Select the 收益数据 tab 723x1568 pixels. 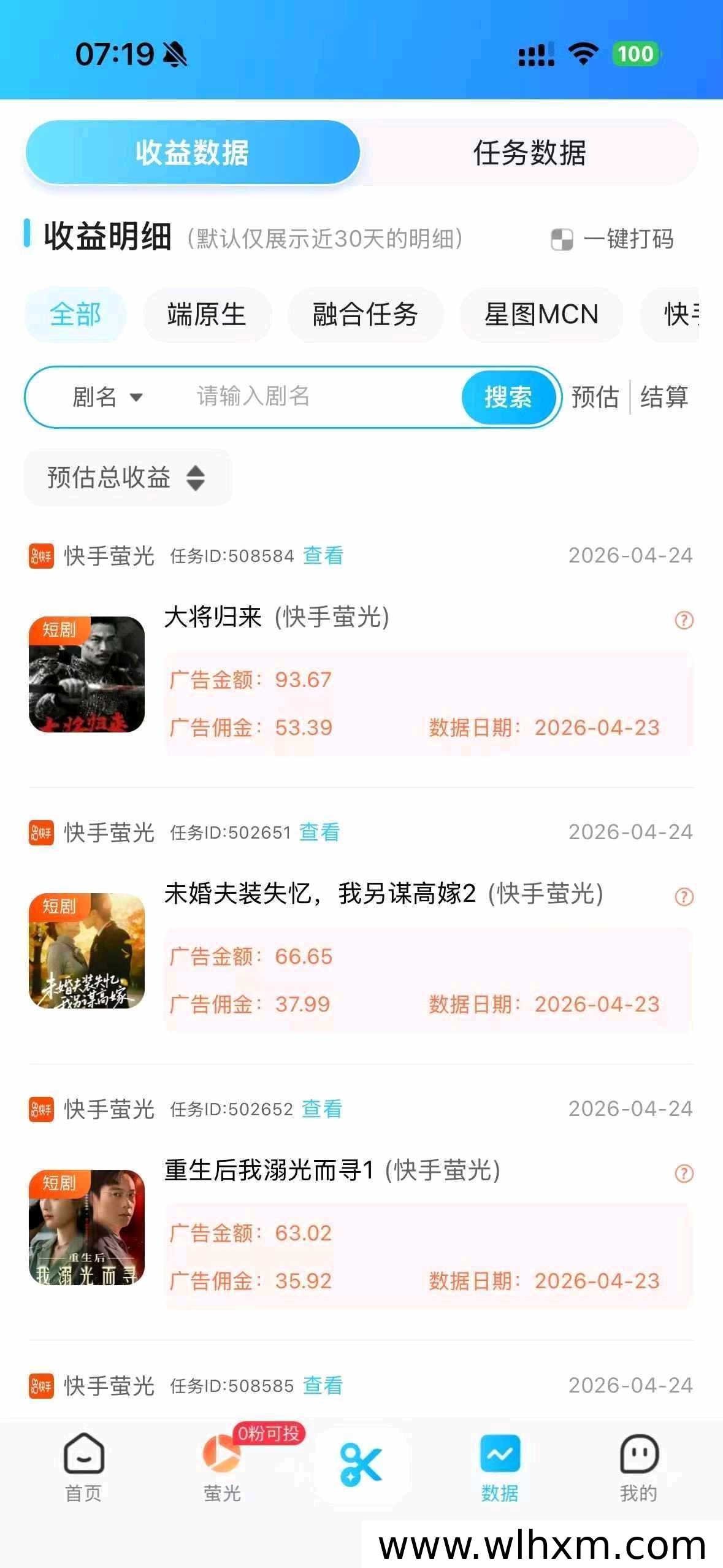(193, 153)
